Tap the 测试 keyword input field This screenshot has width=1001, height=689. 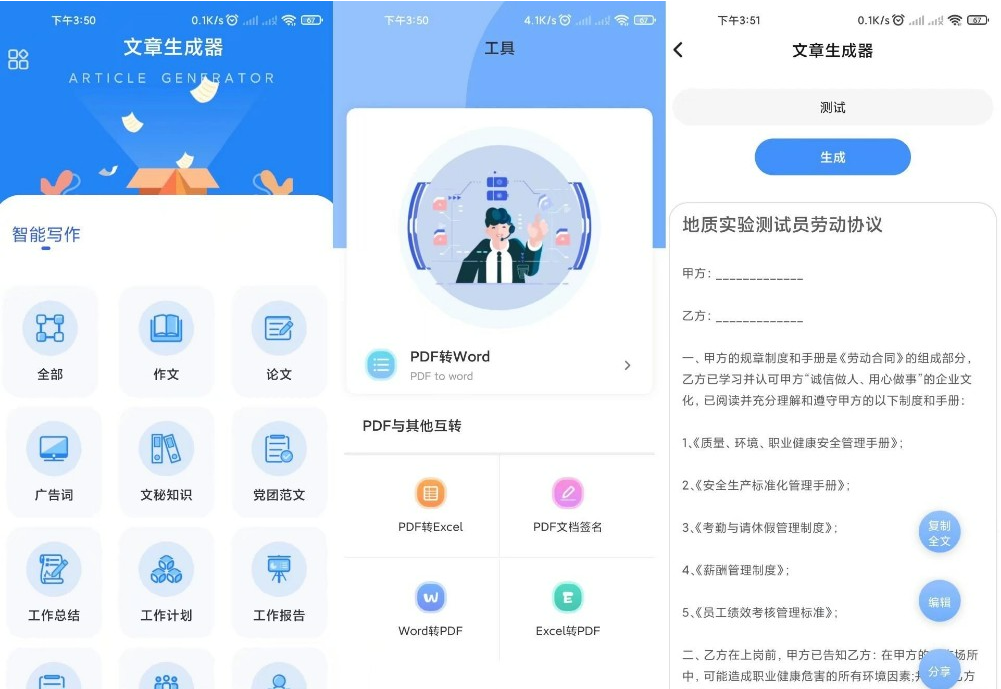(832, 107)
